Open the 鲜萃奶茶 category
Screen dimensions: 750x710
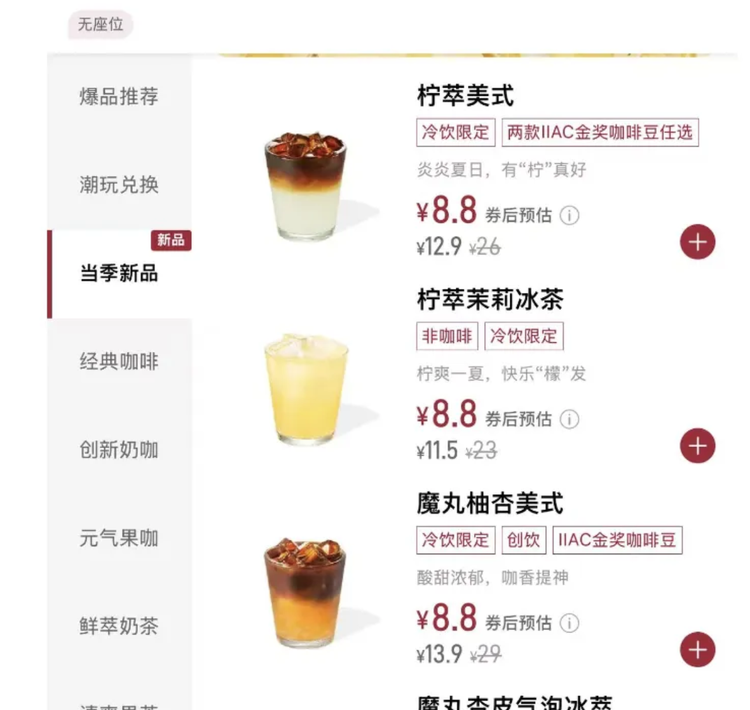119,626
